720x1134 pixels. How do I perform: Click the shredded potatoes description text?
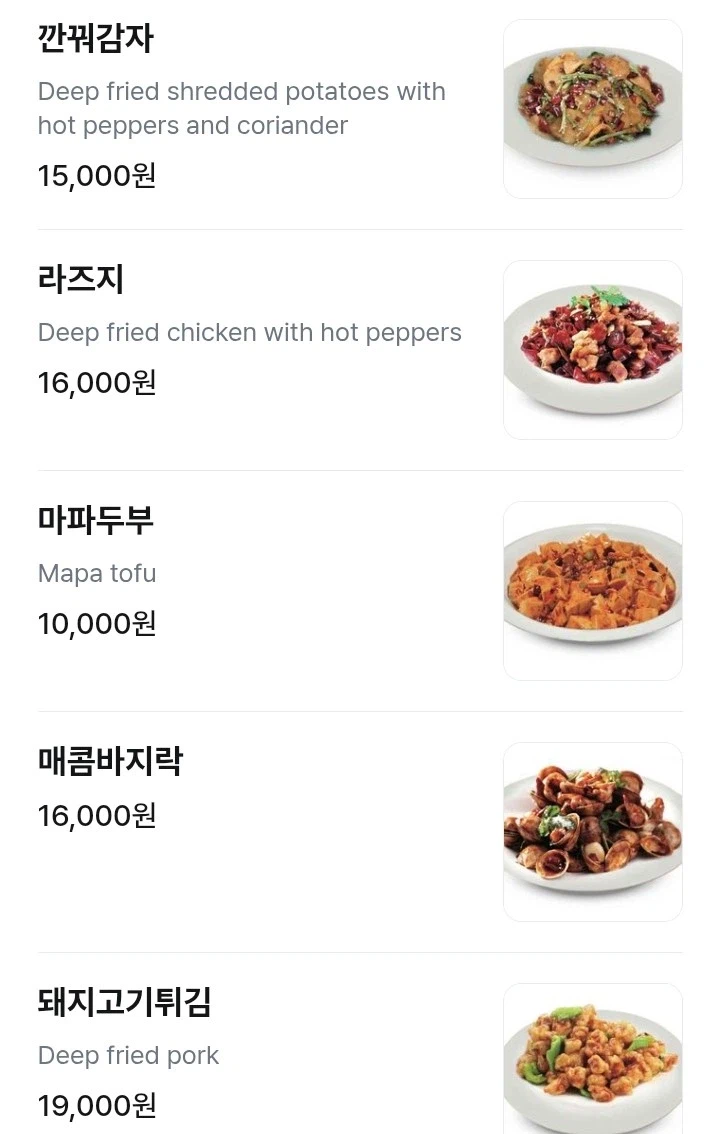(x=242, y=108)
